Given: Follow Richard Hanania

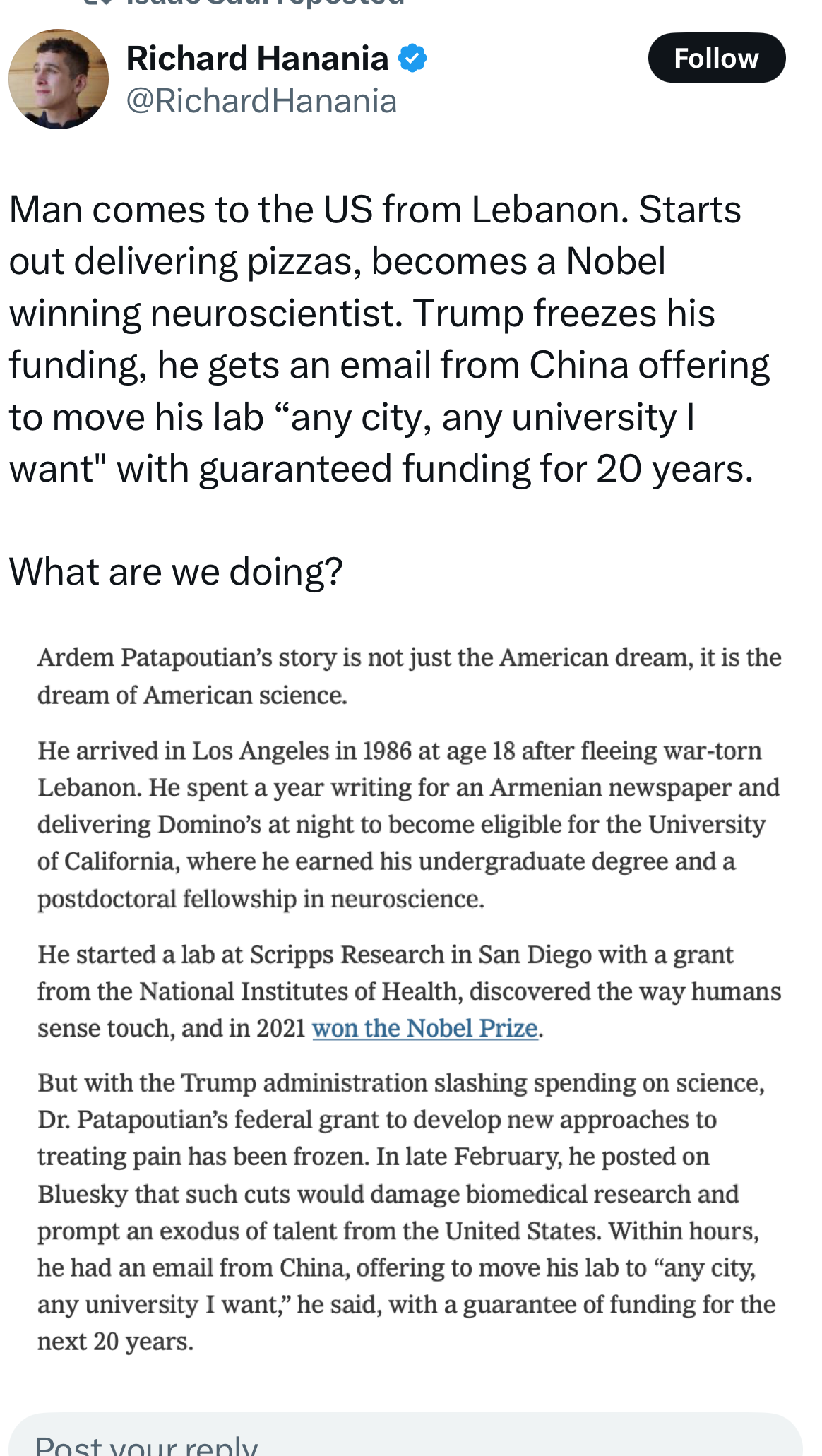Looking at the screenshot, I should pos(716,58).
